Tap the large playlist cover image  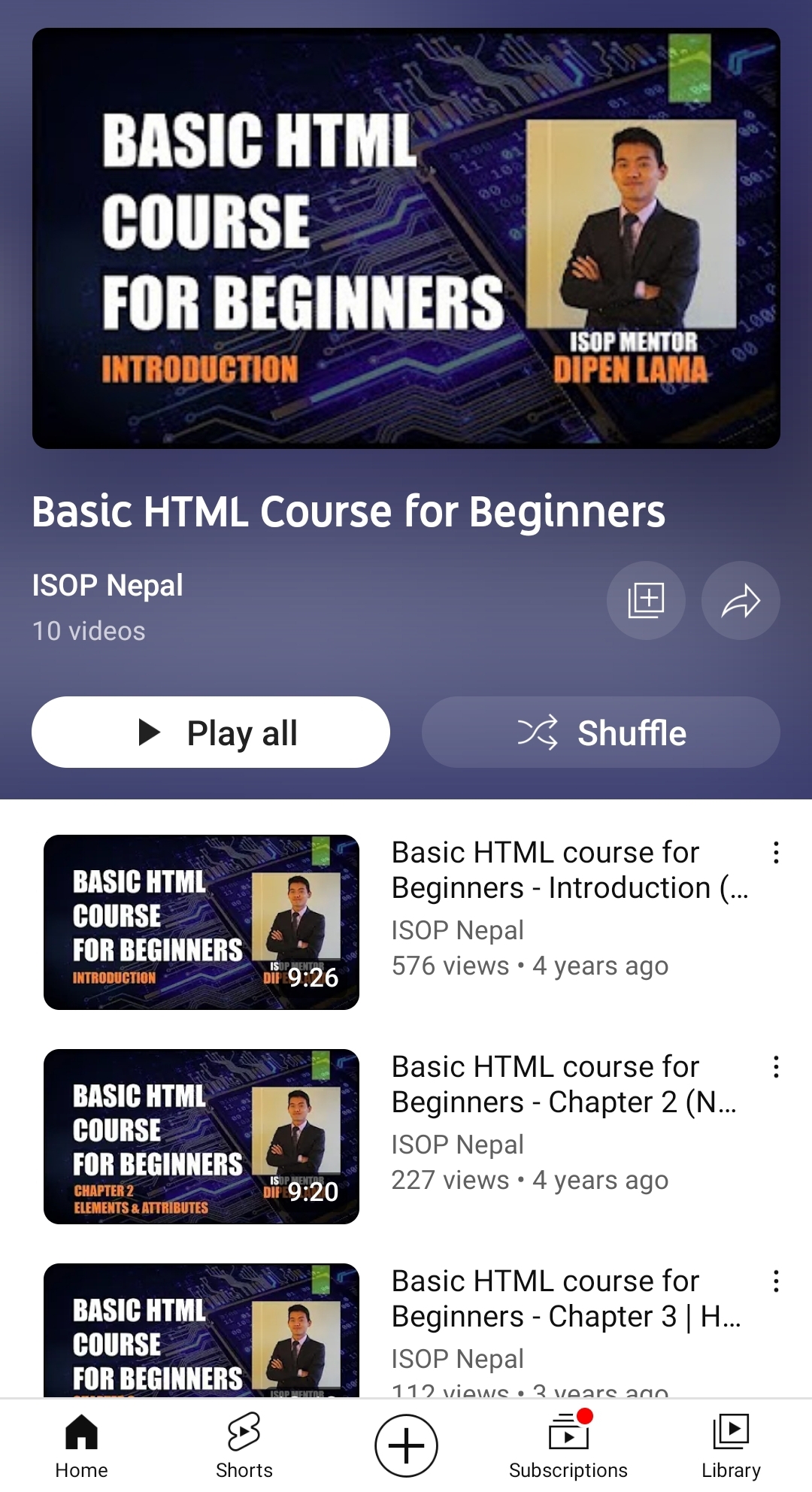click(406, 238)
